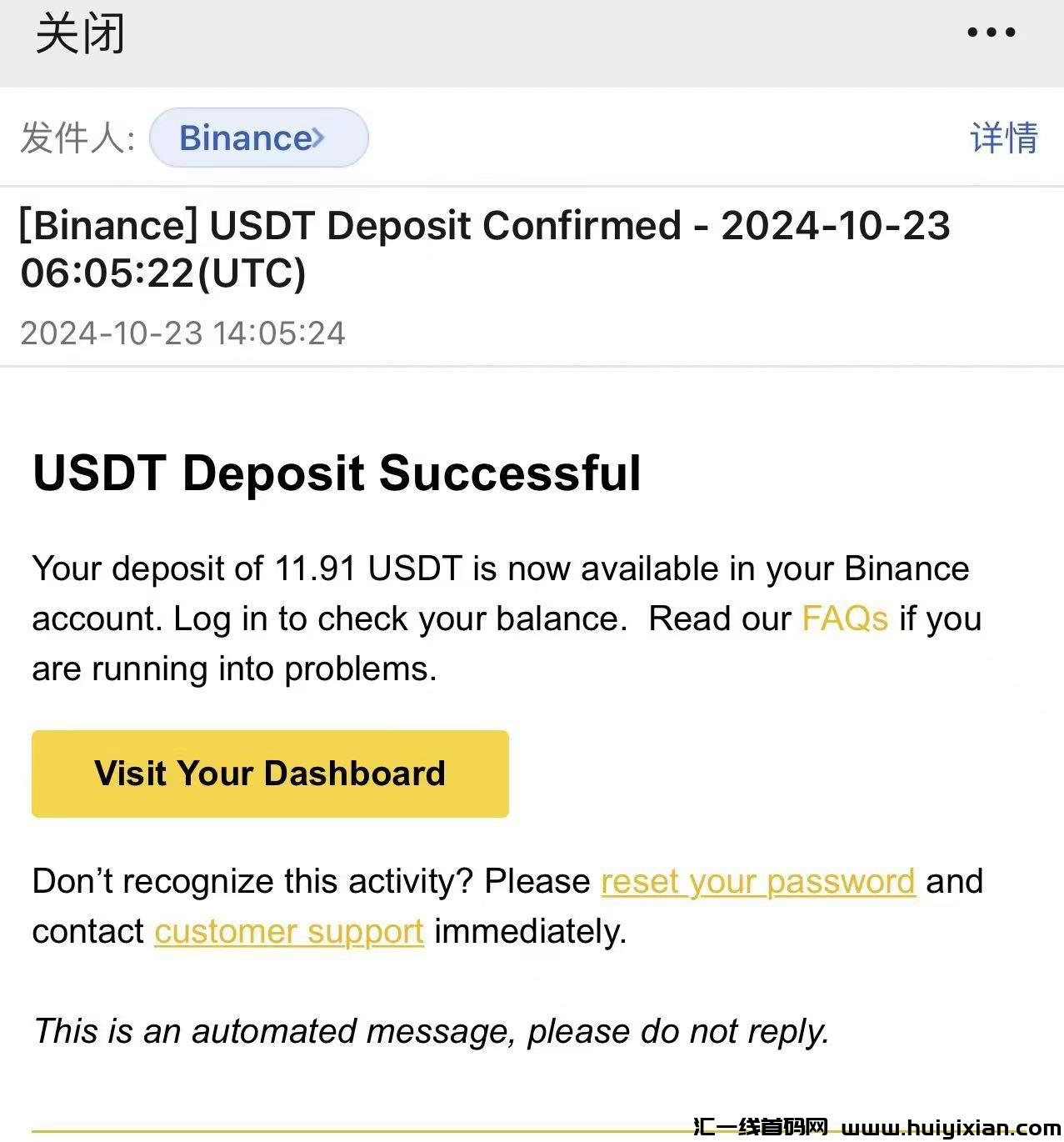The image size is (1064, 1142).
Task: Open the FAQs link
Action: pos(844,619)
